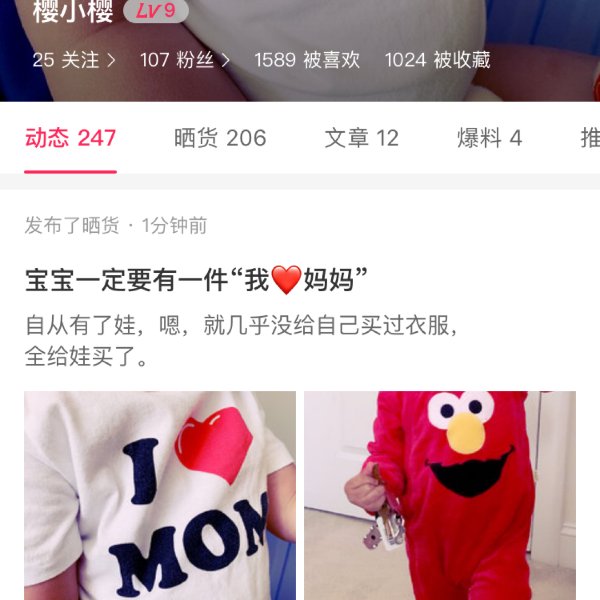The height and width of the screenshot is (600, 600).
Task: Open the post 宝宝一定要有一件"我❤妈妈"
Action: point(197,281)
